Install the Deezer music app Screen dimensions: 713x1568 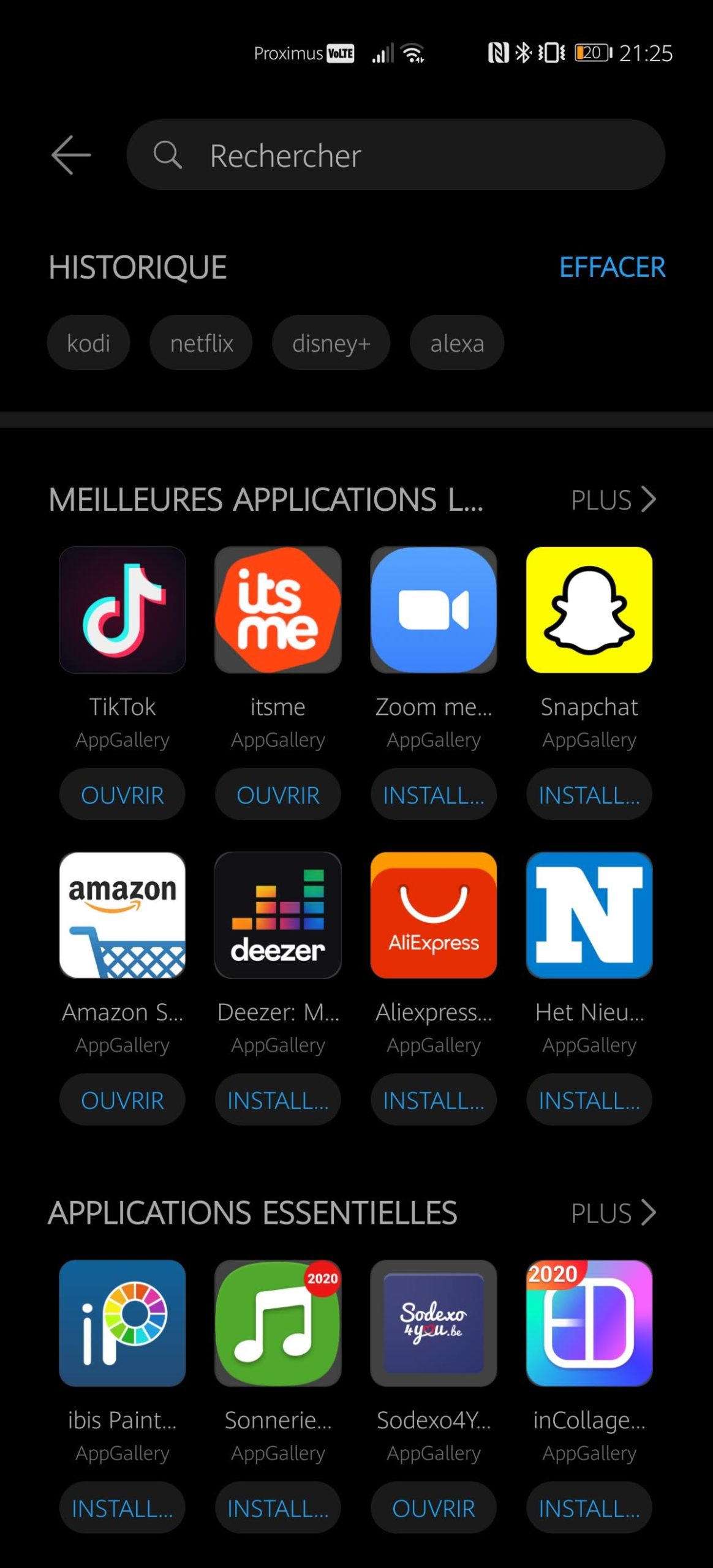click(x=278, y=1101)
